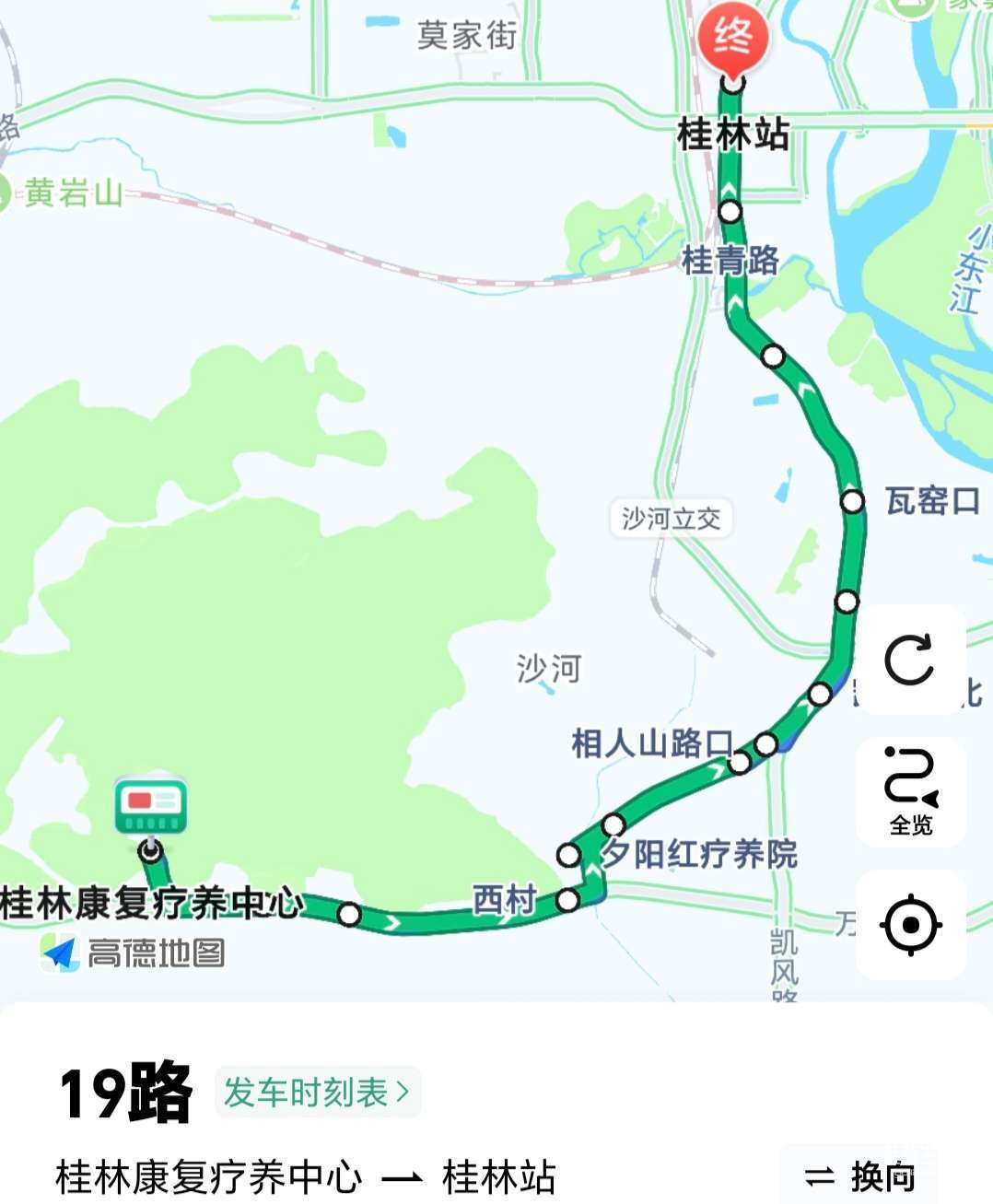This screenshot has width=993, height=1204.
Task: Center the map on my location
Action: pyautogui.click(x=910, y=924)
